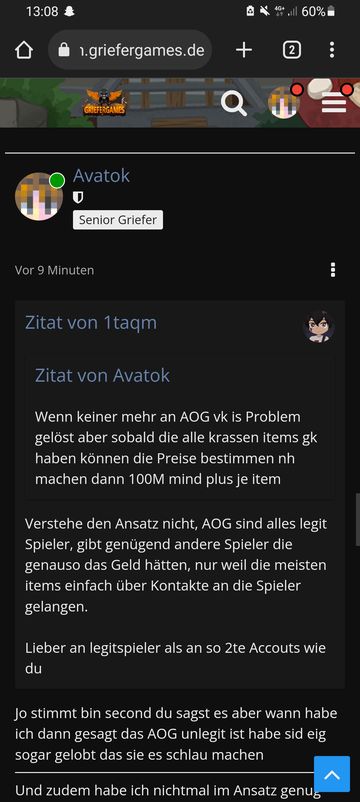
Task: Open a new browser tab
Action: tap(244, 50)
